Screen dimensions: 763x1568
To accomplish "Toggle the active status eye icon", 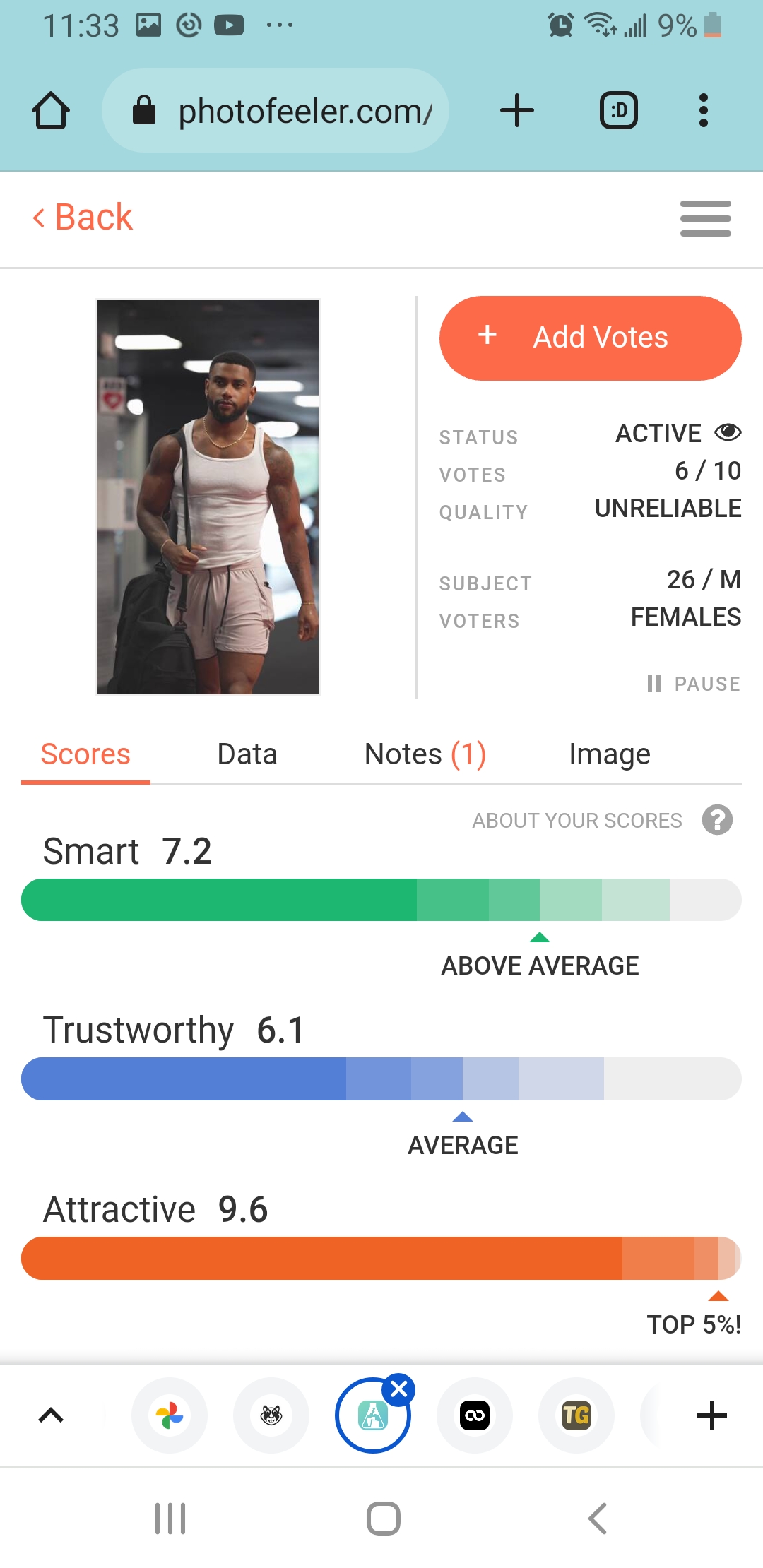I will click(x=728, y=432).
